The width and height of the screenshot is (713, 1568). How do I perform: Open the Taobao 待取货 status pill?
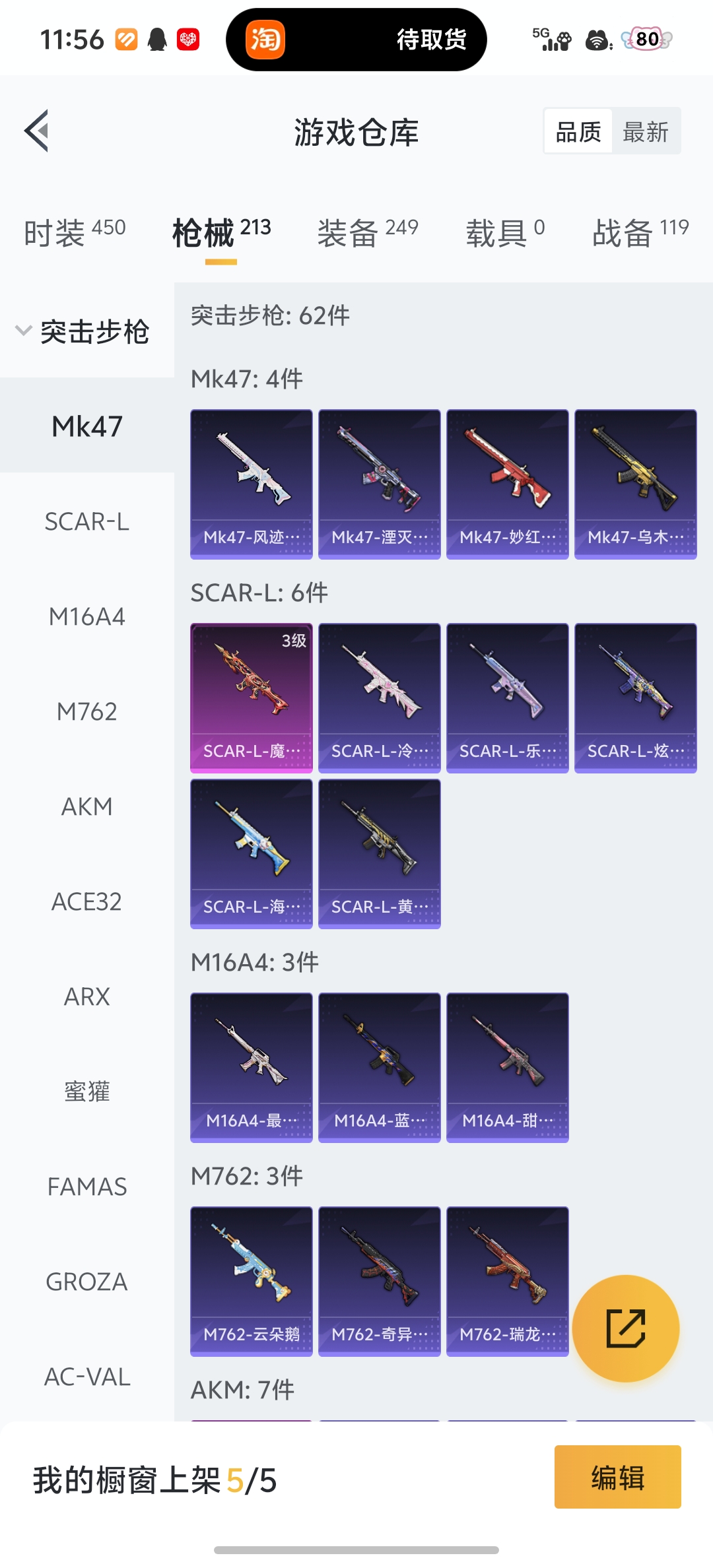pos(356,40)
